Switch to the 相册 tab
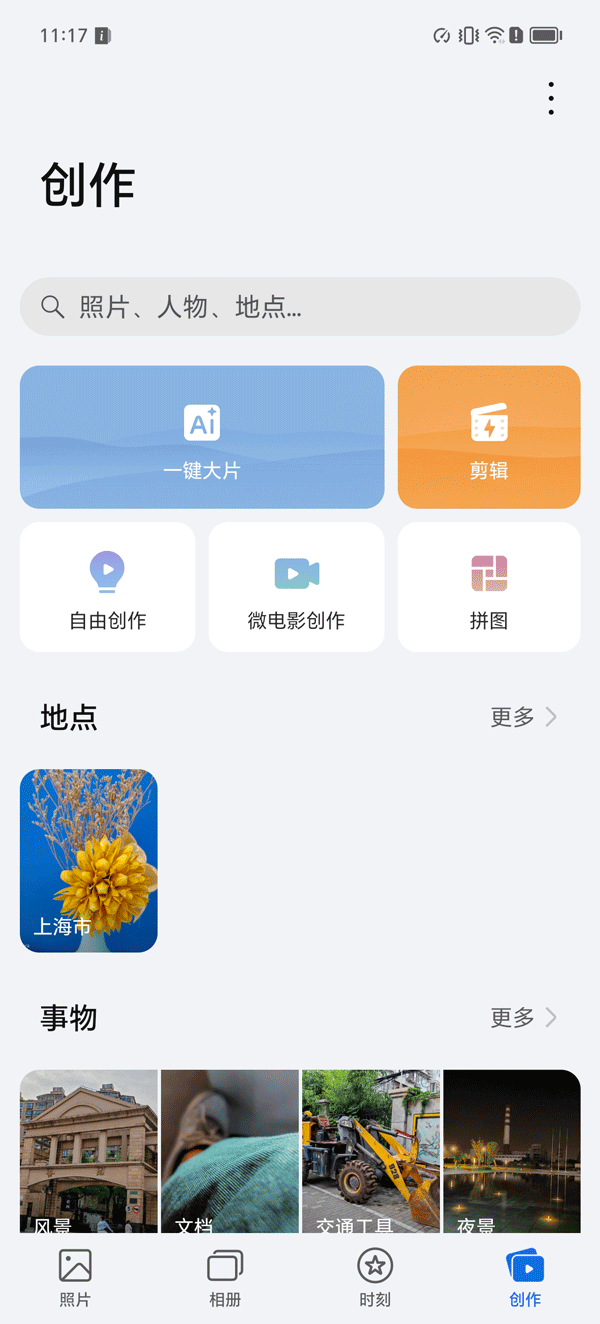This screenshot has height=1324, width=600. click(225, 1278)
